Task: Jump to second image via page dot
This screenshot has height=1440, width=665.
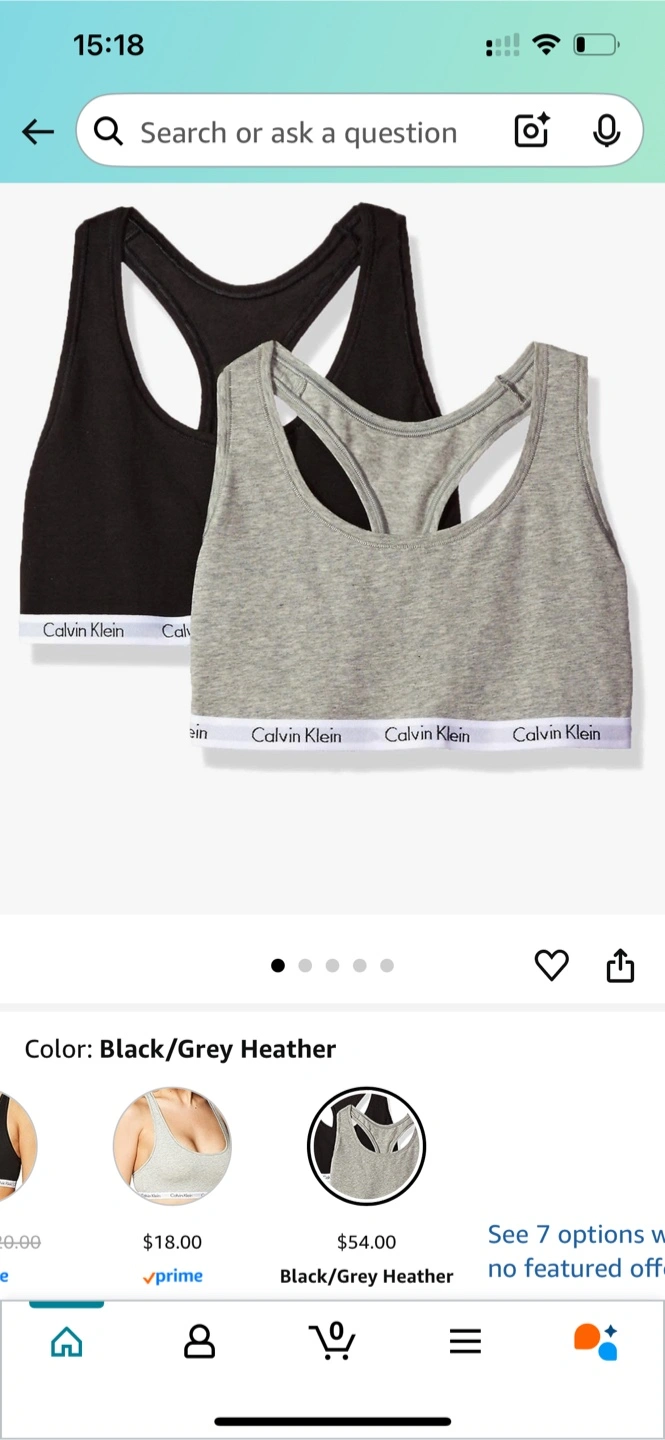Action: (x=305, y=965)
